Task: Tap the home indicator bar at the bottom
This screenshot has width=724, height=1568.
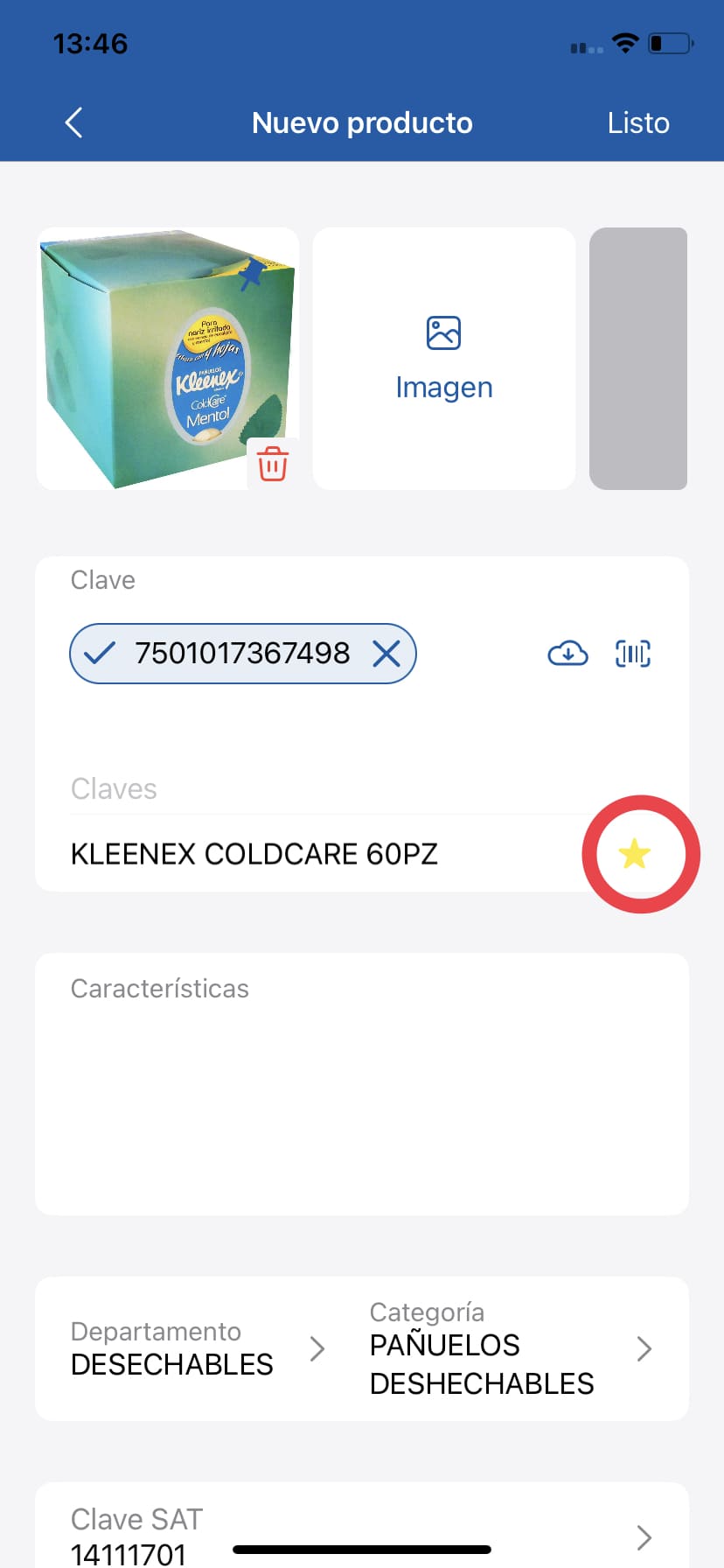Action: click(362, 1549)
